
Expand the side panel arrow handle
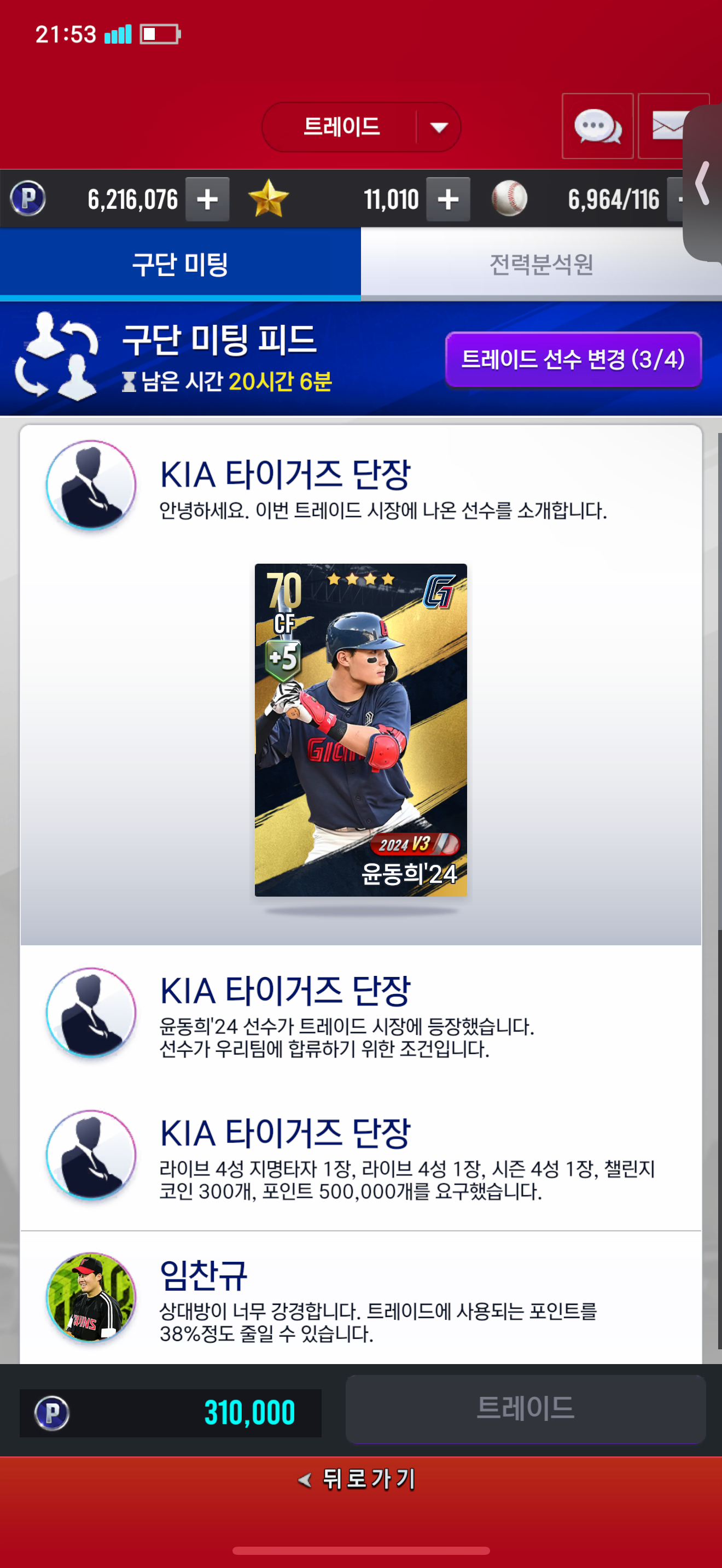[x=703, y=183]
